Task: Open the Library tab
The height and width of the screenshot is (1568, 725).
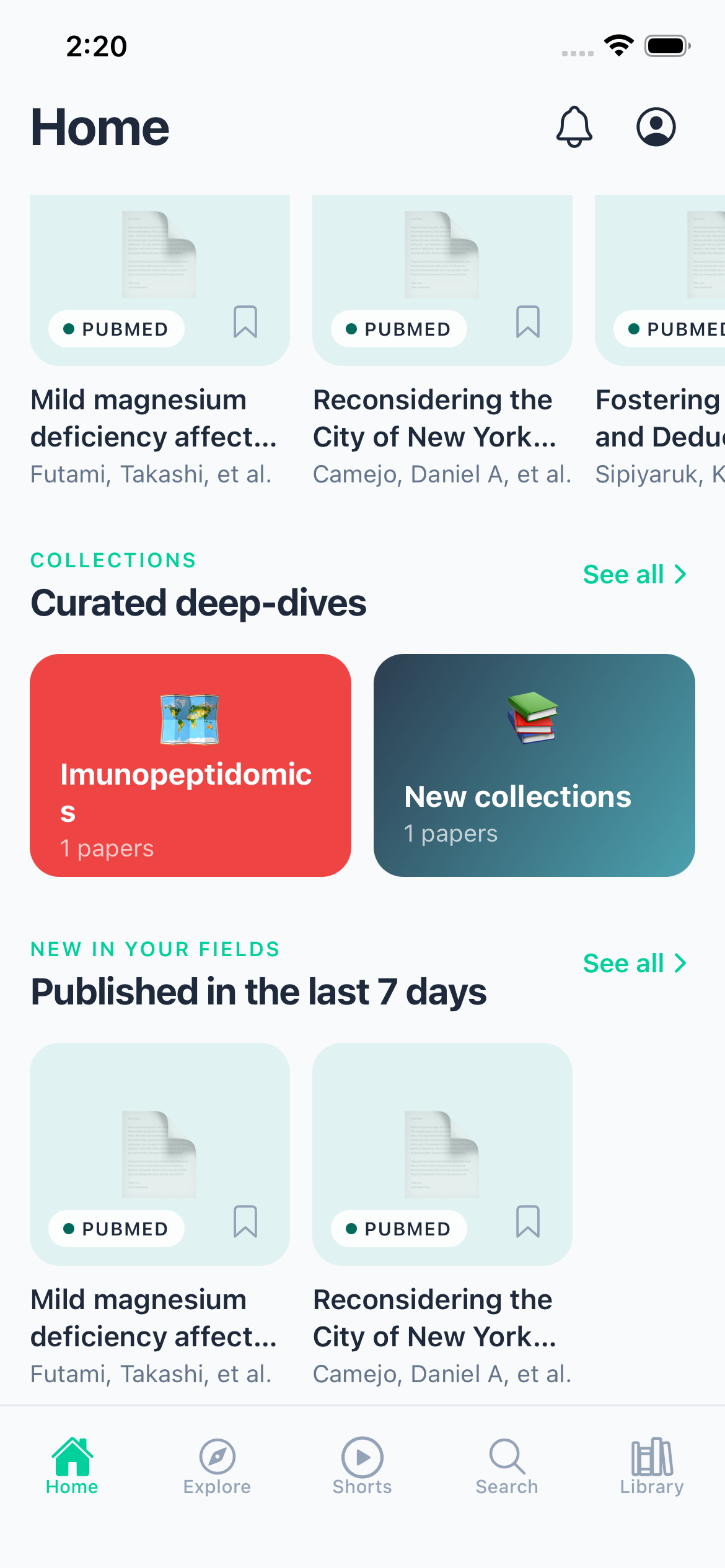Action: click(652, 1465)
